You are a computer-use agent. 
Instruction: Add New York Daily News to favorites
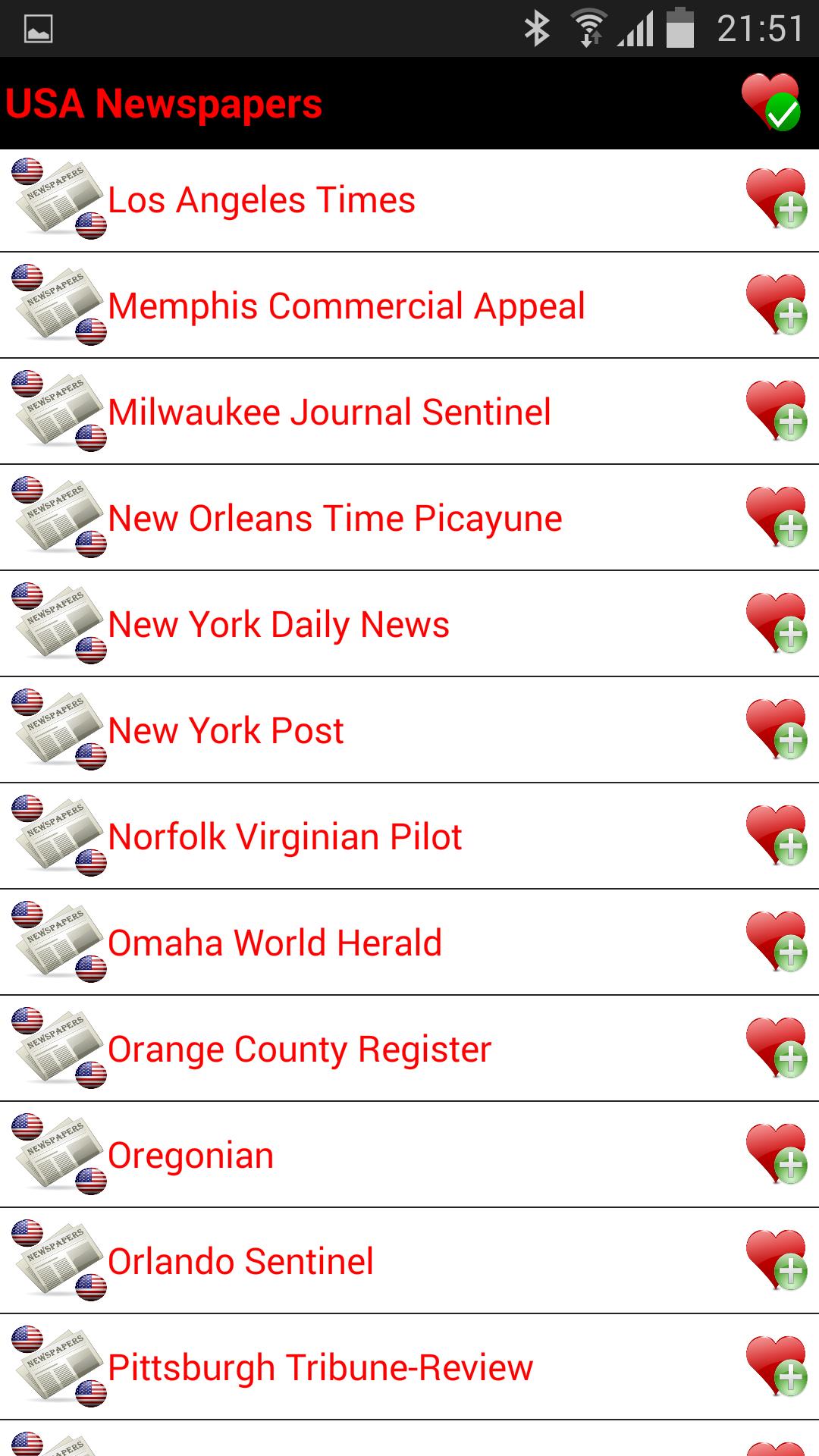click(773, 622)
